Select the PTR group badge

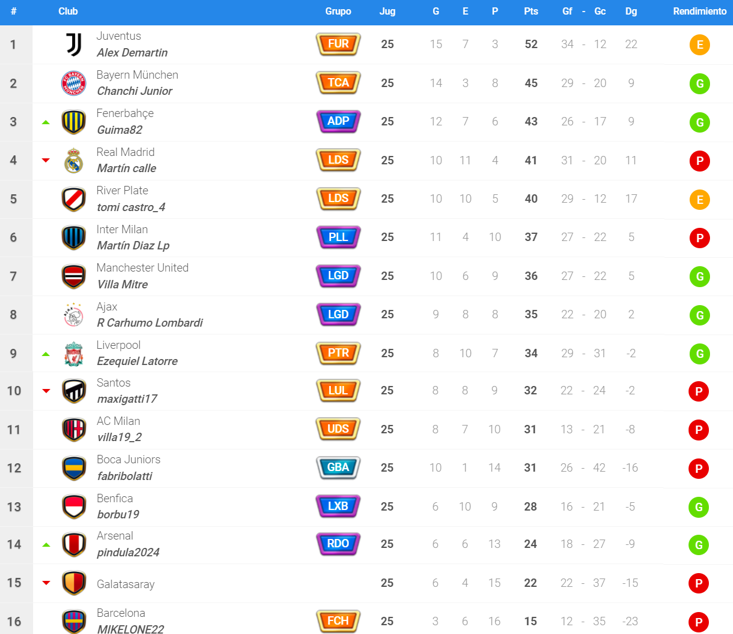(x=338, y=353)
